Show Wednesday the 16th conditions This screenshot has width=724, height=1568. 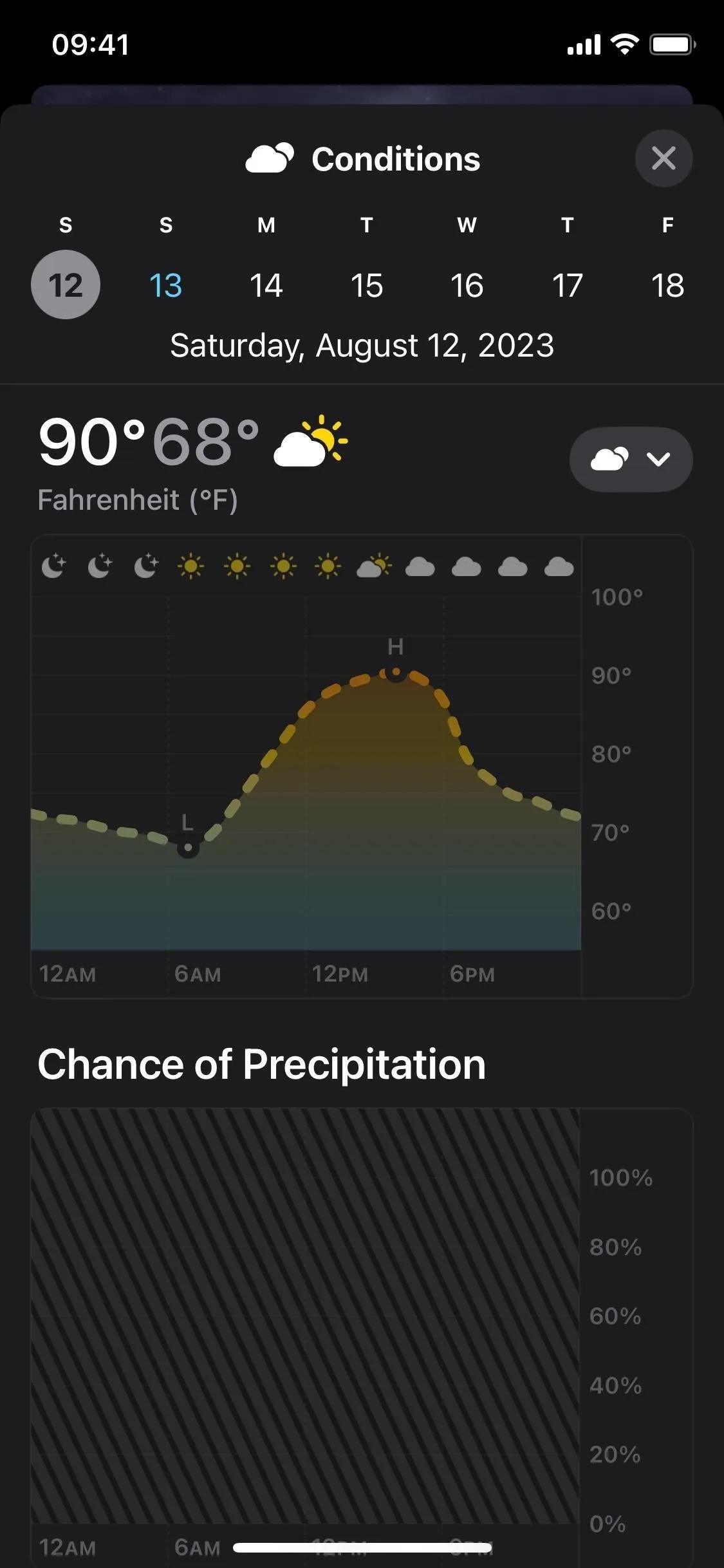[467, 285]
